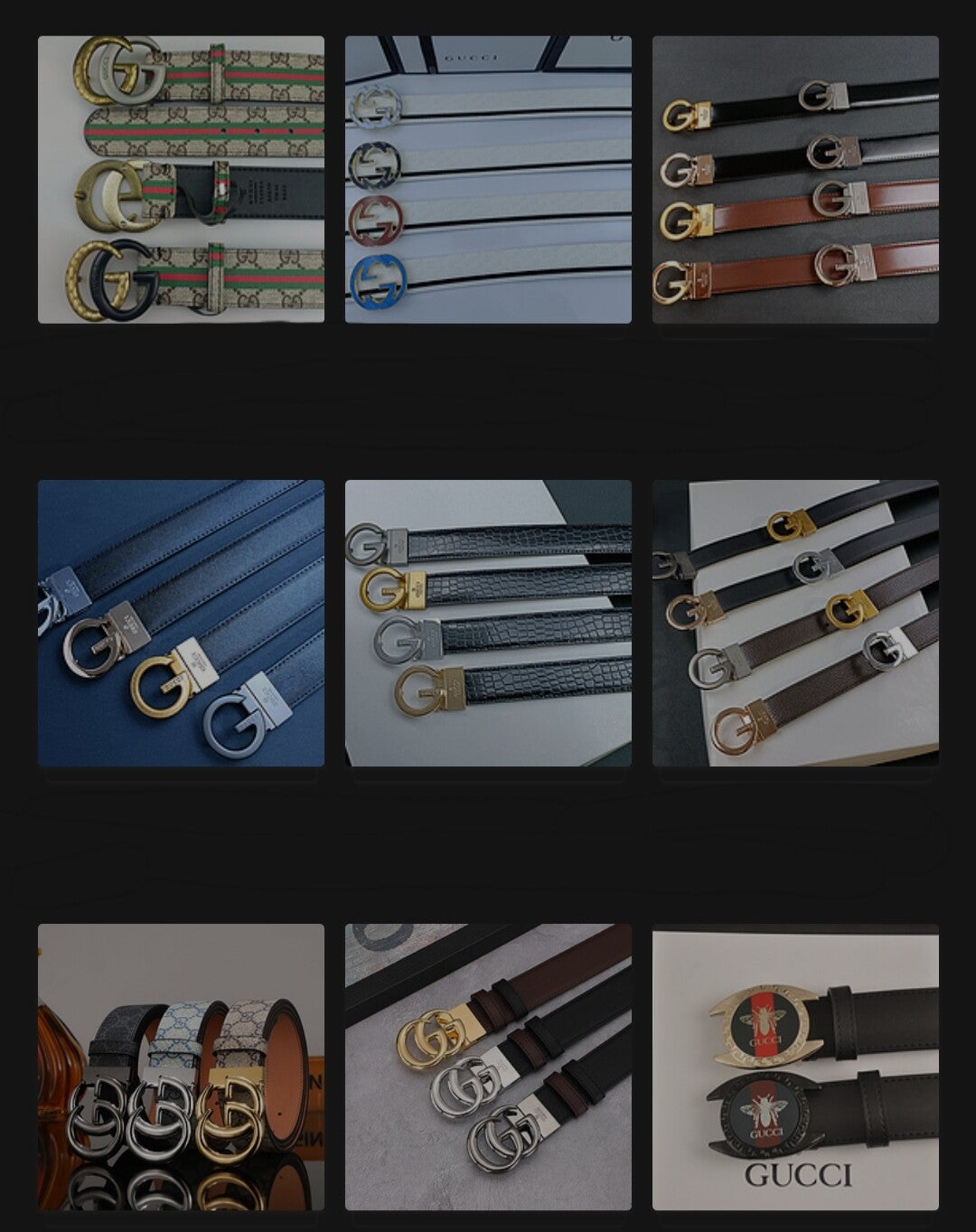This screenshot has width=976, height=1232.
Task: View the black and brown reversible belts tile
Action: 795,179
